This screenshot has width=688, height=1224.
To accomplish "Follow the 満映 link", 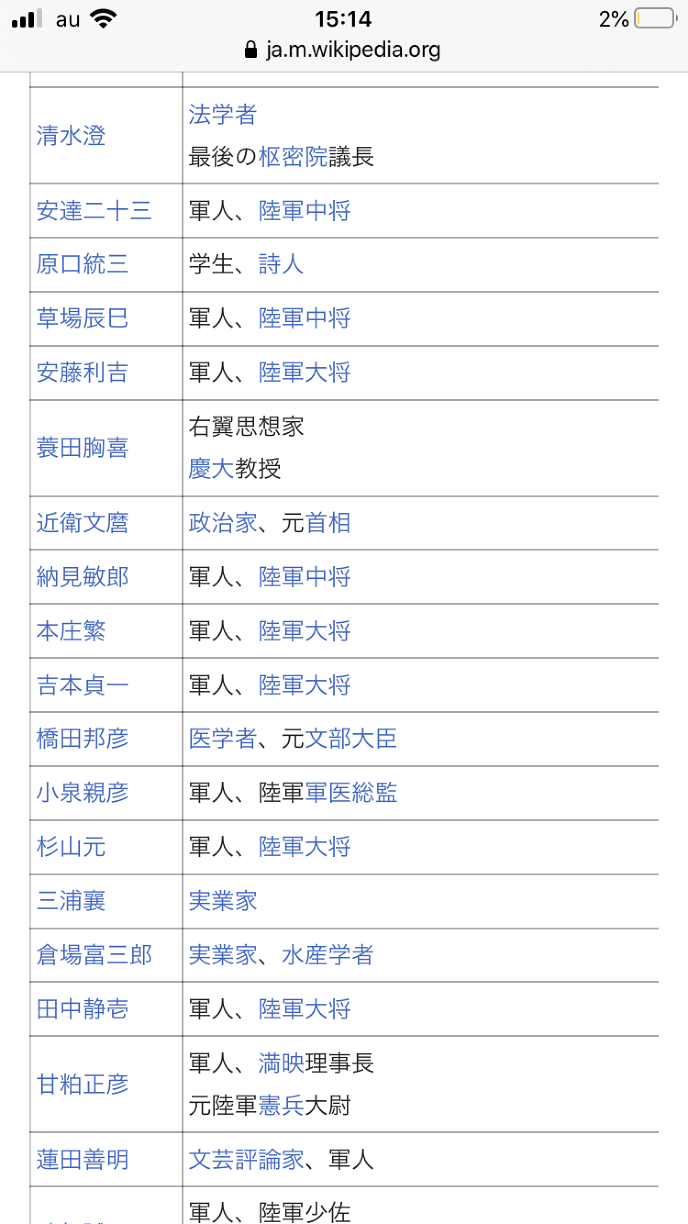I will click(282, 1063).
